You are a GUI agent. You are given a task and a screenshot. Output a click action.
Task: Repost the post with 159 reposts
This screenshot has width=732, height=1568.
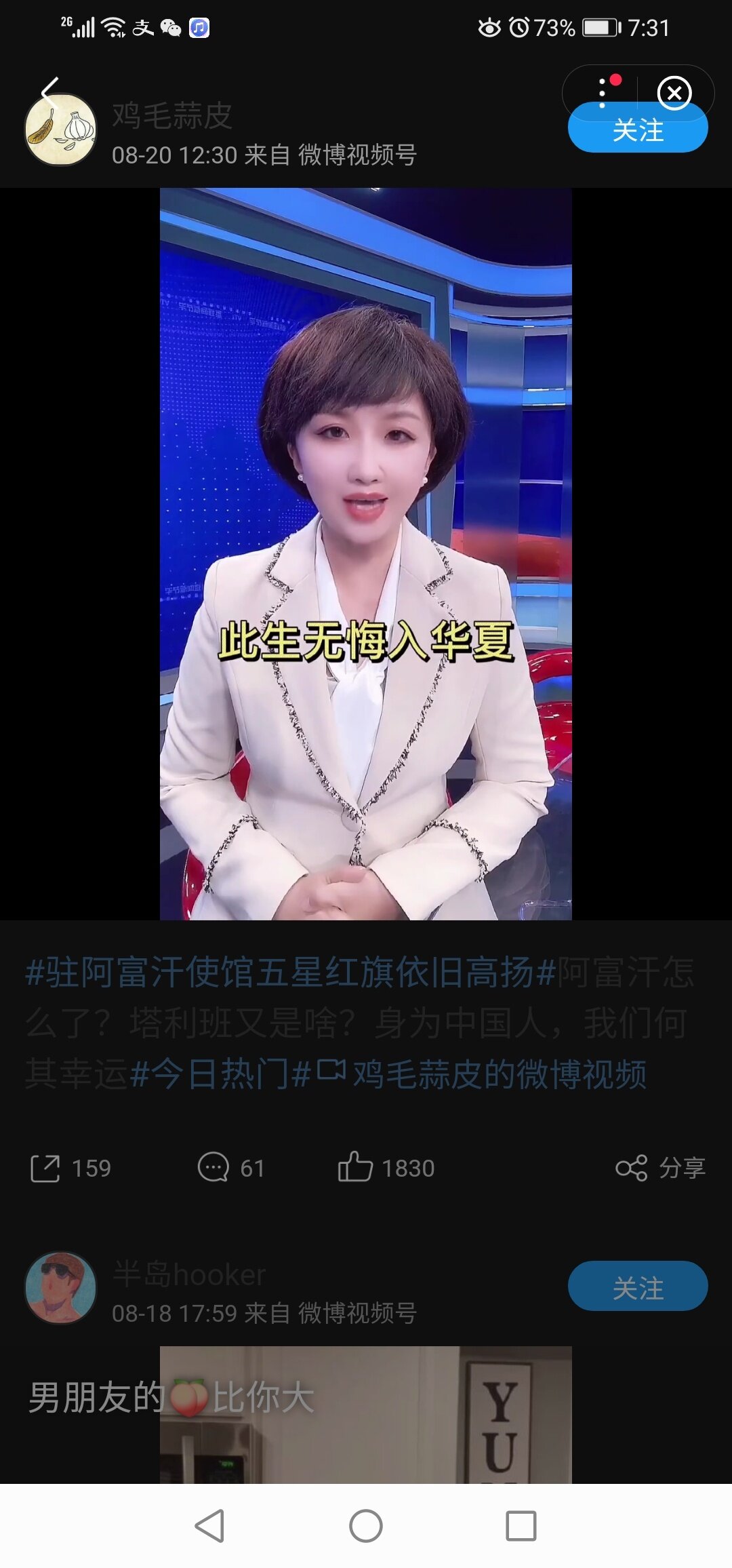70,1168
